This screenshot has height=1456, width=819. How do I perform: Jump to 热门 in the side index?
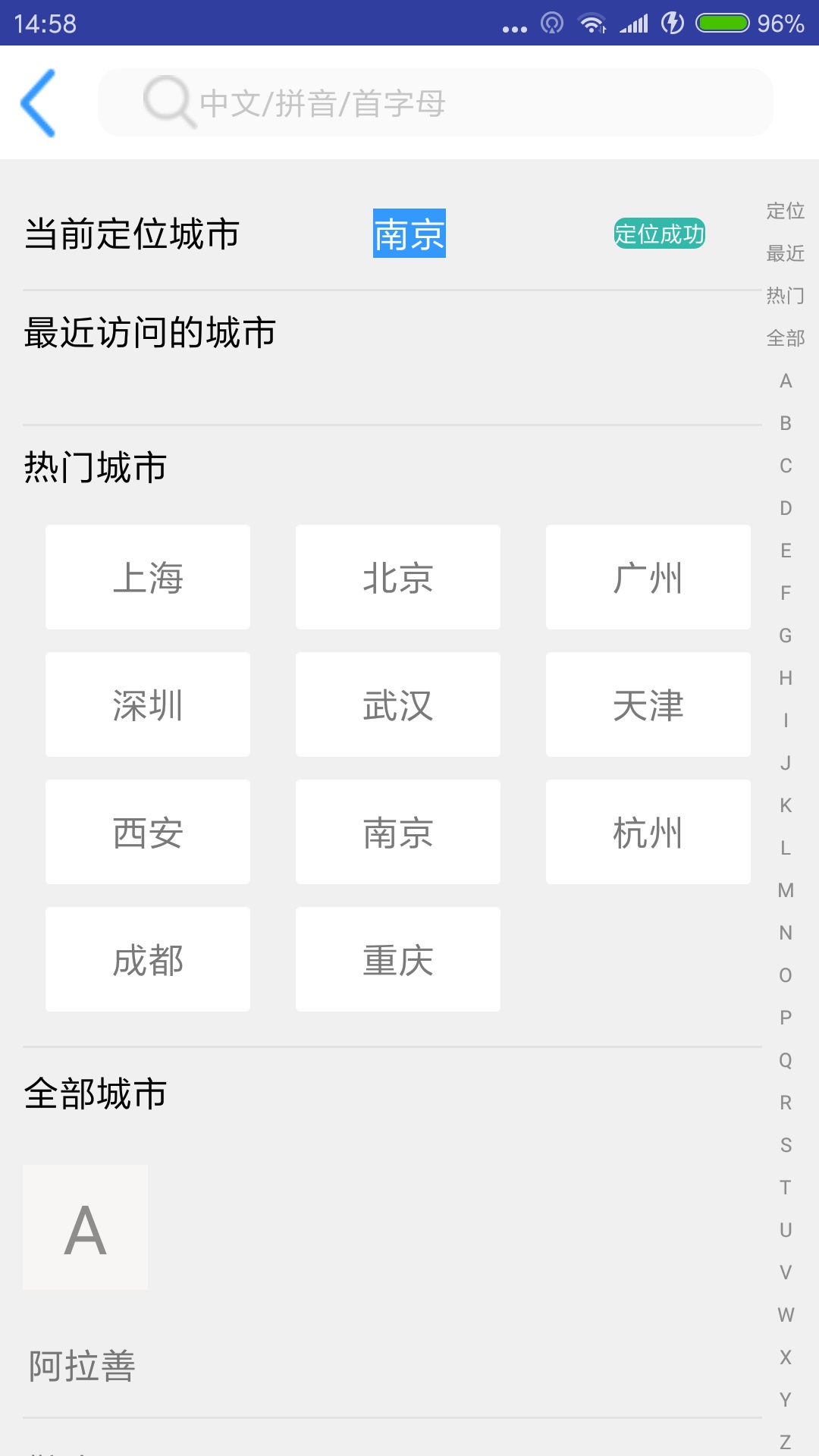pyautogui.click(x=786, y=296)
